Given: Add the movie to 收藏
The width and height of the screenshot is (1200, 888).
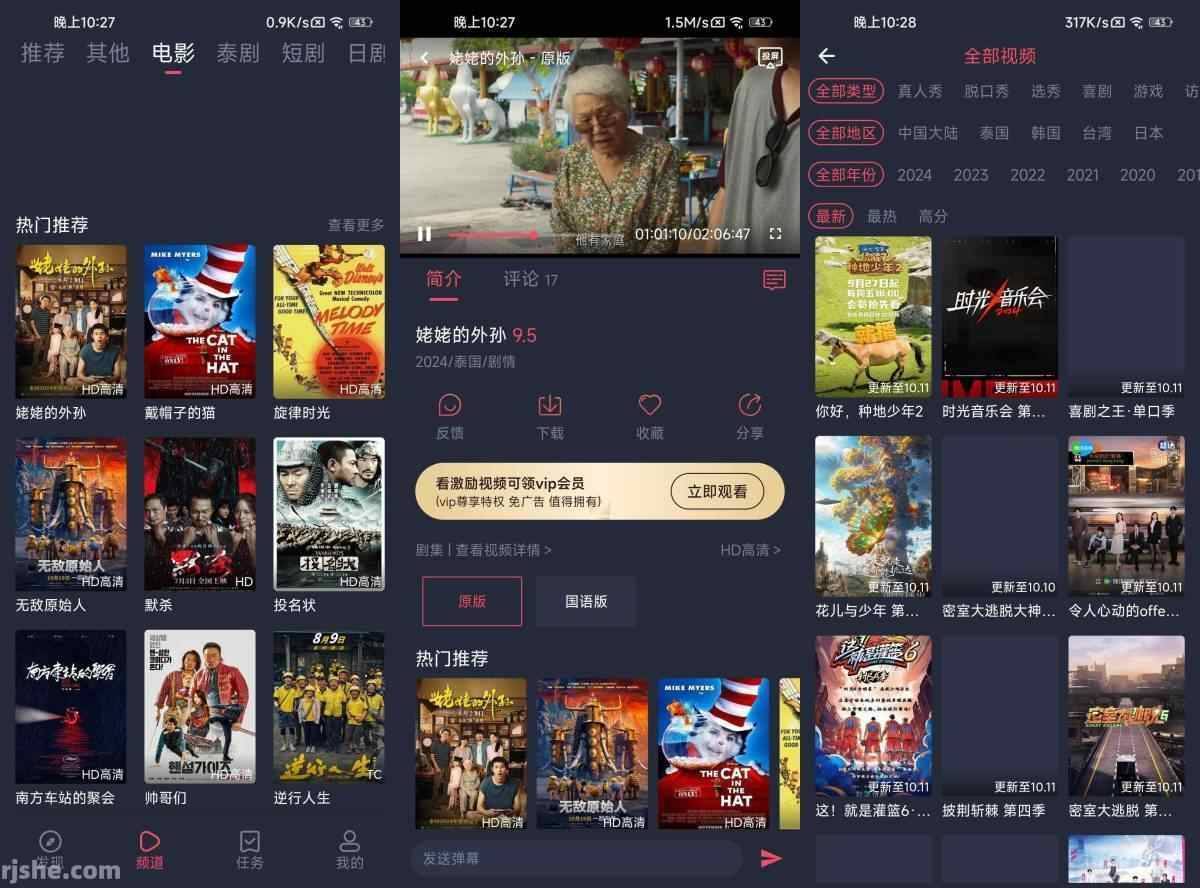Looking at the screenshot, I should click(x=650, y=416).
